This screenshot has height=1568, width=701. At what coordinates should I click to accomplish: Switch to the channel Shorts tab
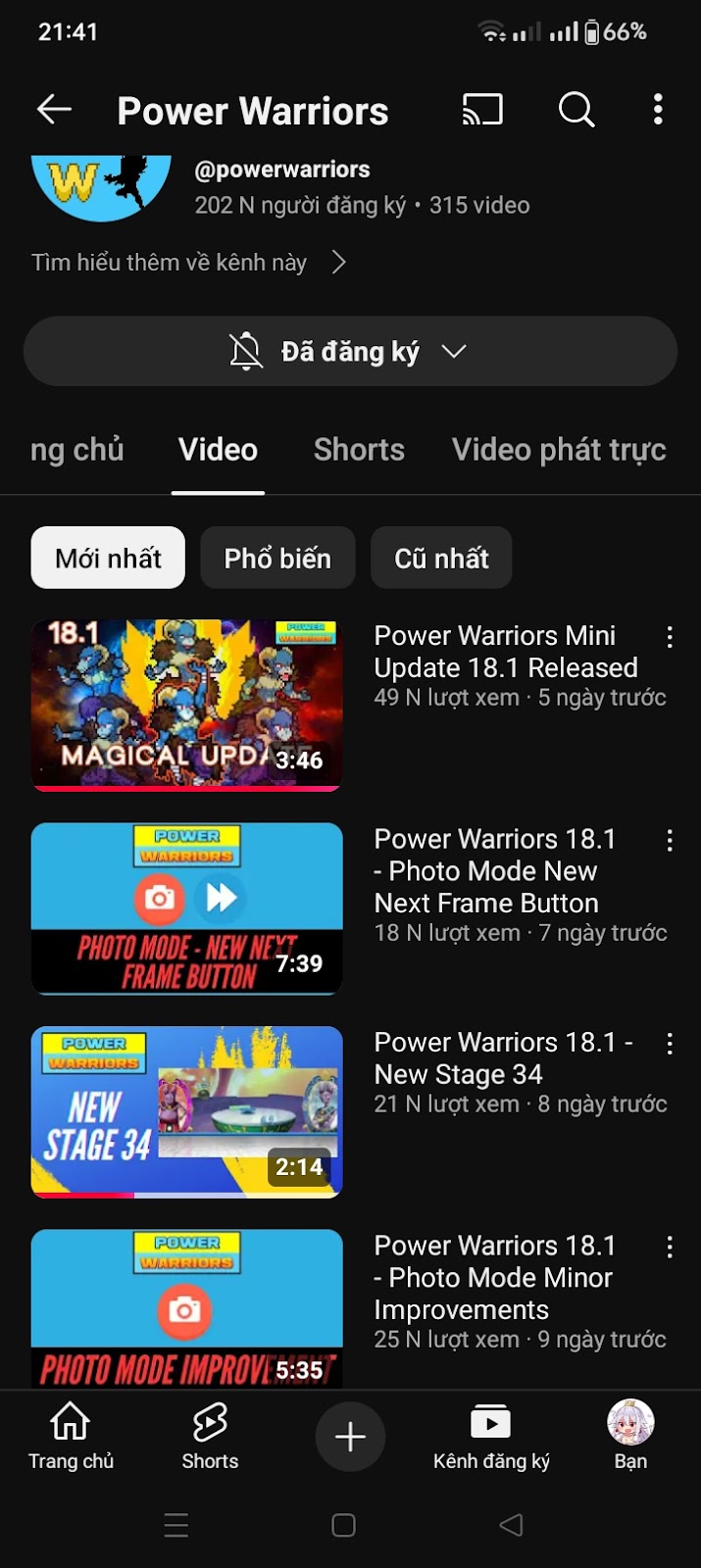pos(359,450)
